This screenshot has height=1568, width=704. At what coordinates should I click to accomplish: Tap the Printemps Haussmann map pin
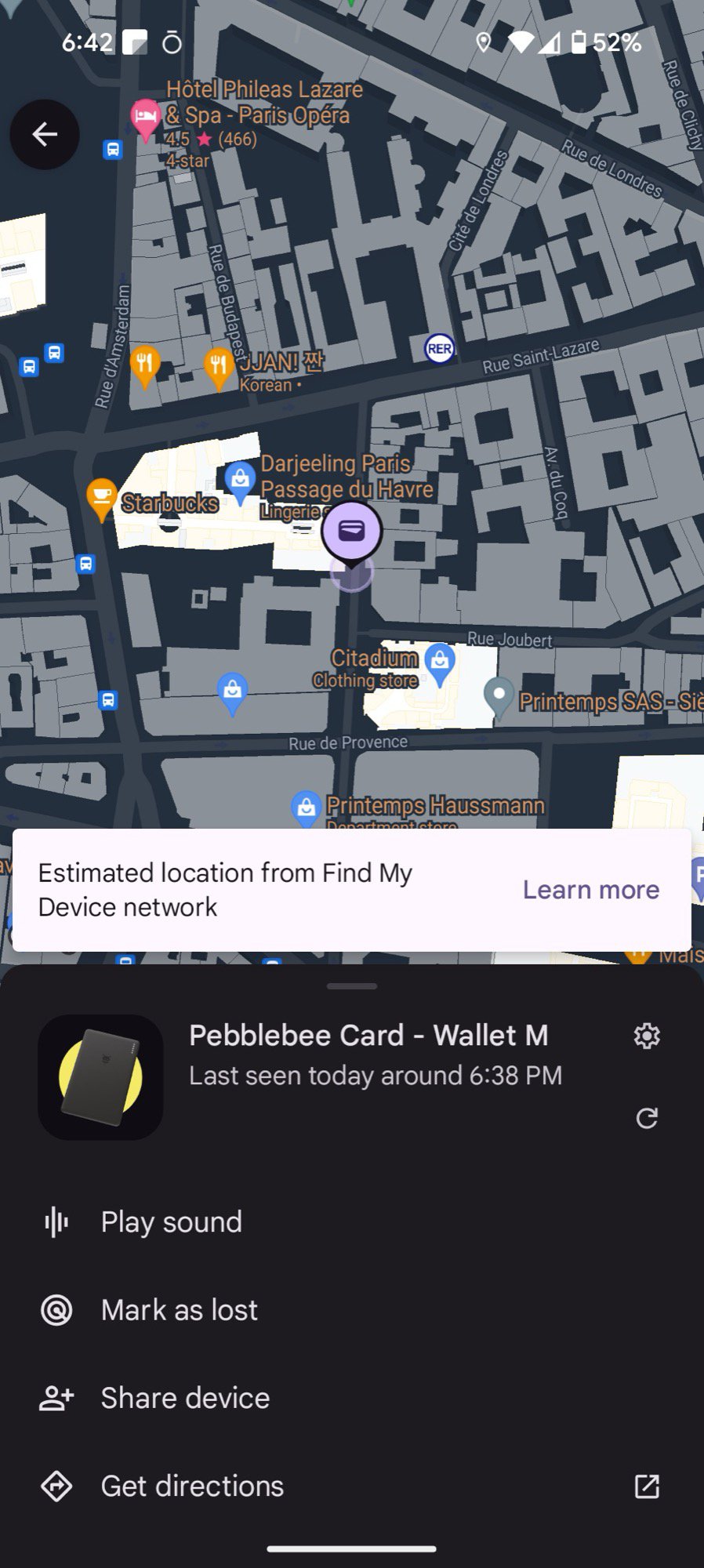306,807
